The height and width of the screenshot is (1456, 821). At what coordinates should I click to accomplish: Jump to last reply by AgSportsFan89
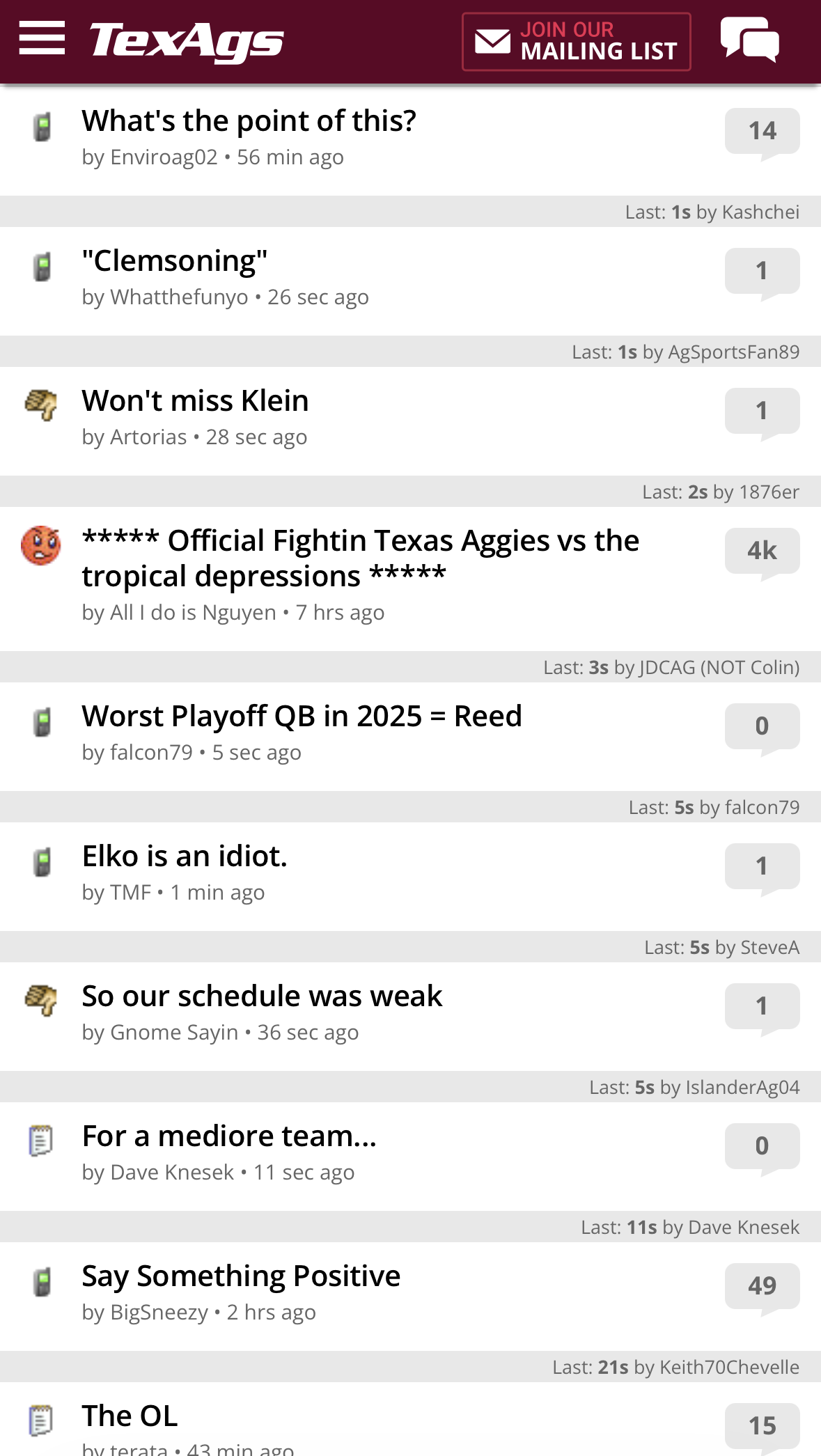pos(685,352)
